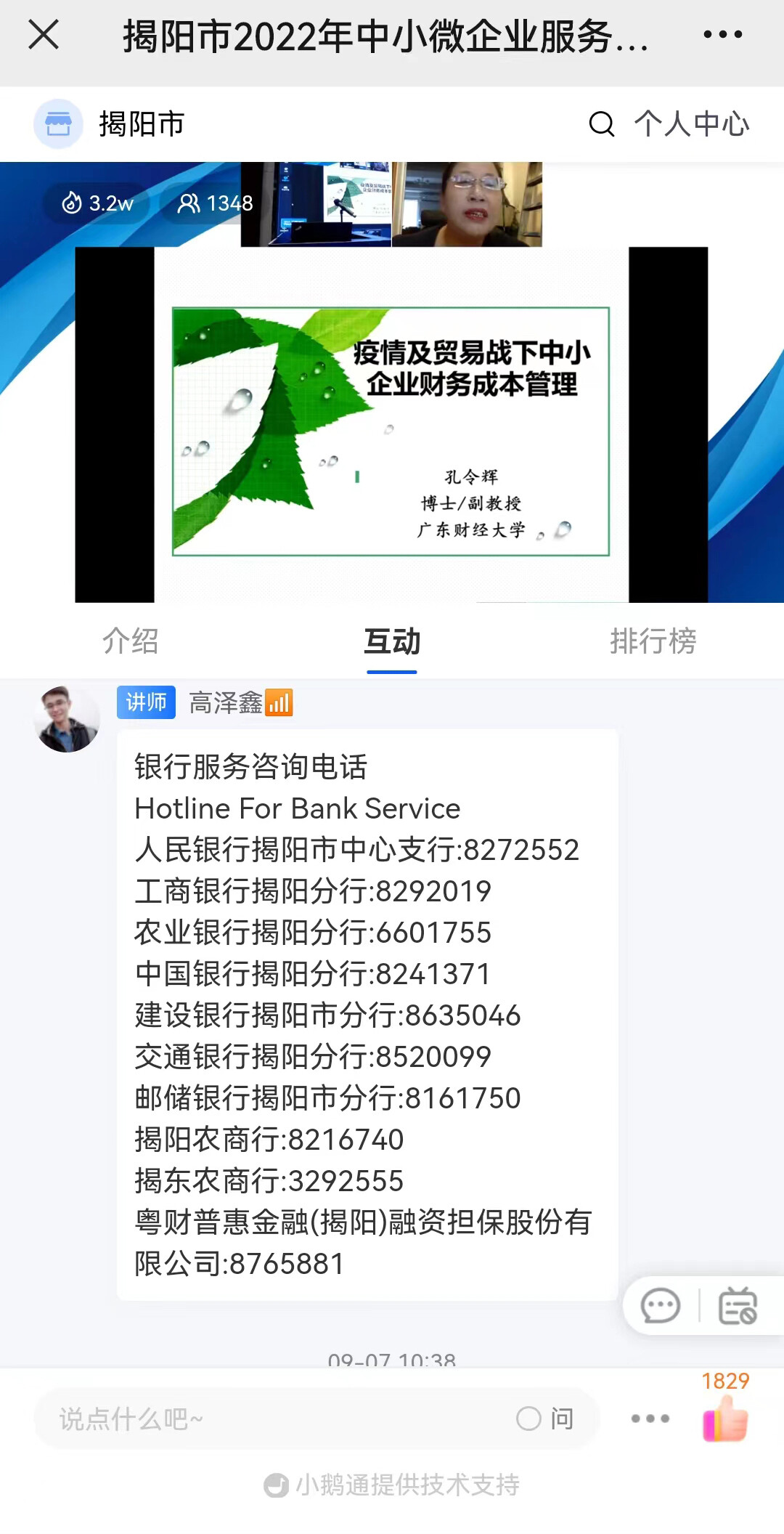Close the live stream page
This screenshot has width=784, height=1534.
44,35
